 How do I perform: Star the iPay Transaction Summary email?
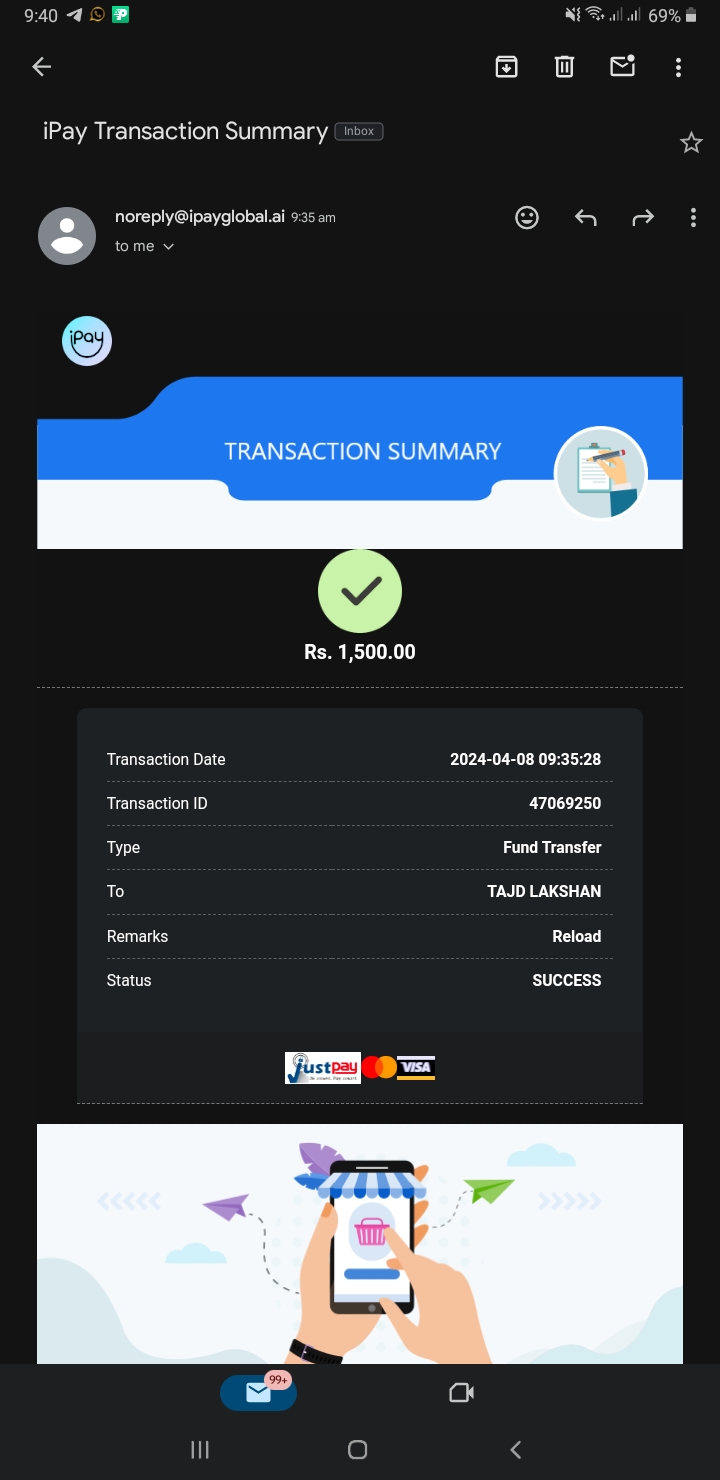tap(691, 143)
